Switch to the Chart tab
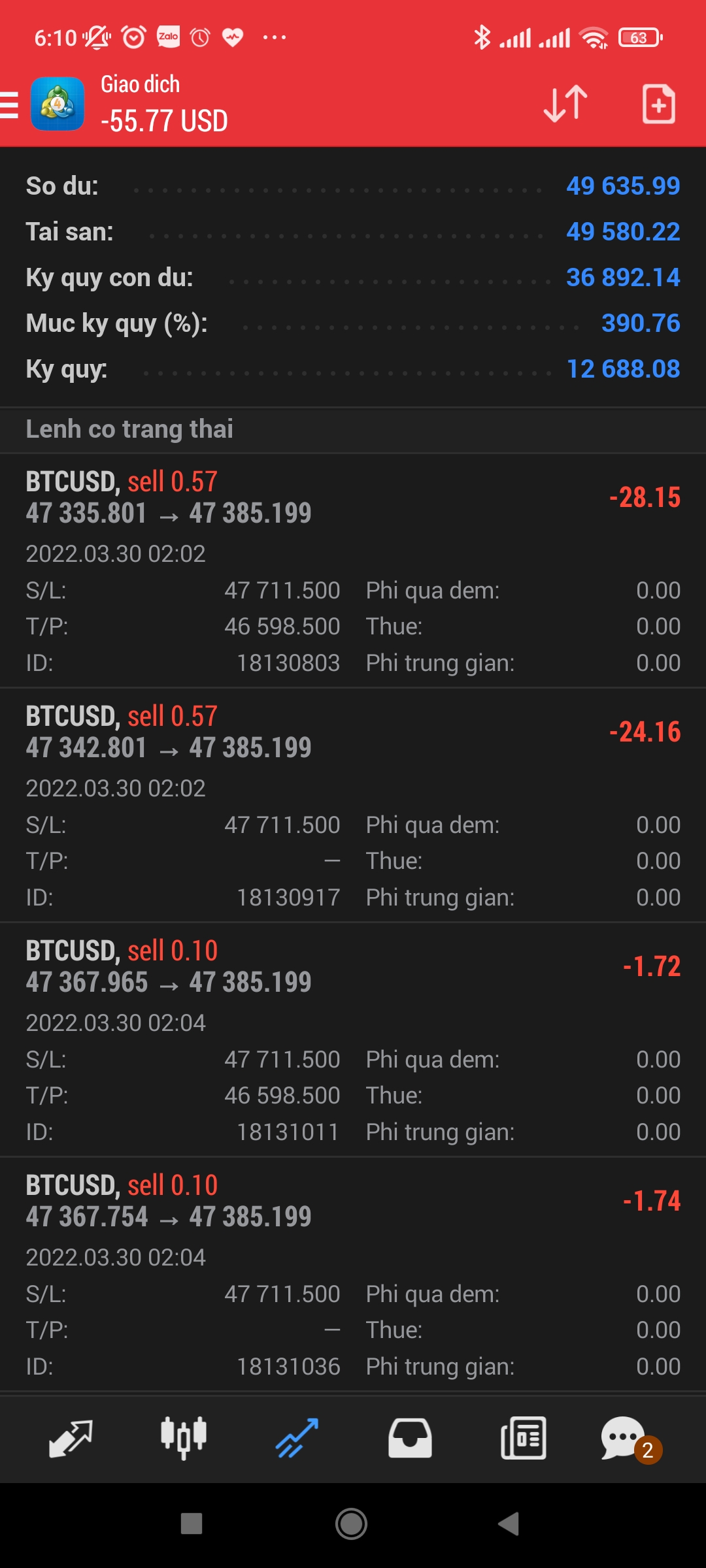This screenshot has height=1568, width=706. 184,1438
